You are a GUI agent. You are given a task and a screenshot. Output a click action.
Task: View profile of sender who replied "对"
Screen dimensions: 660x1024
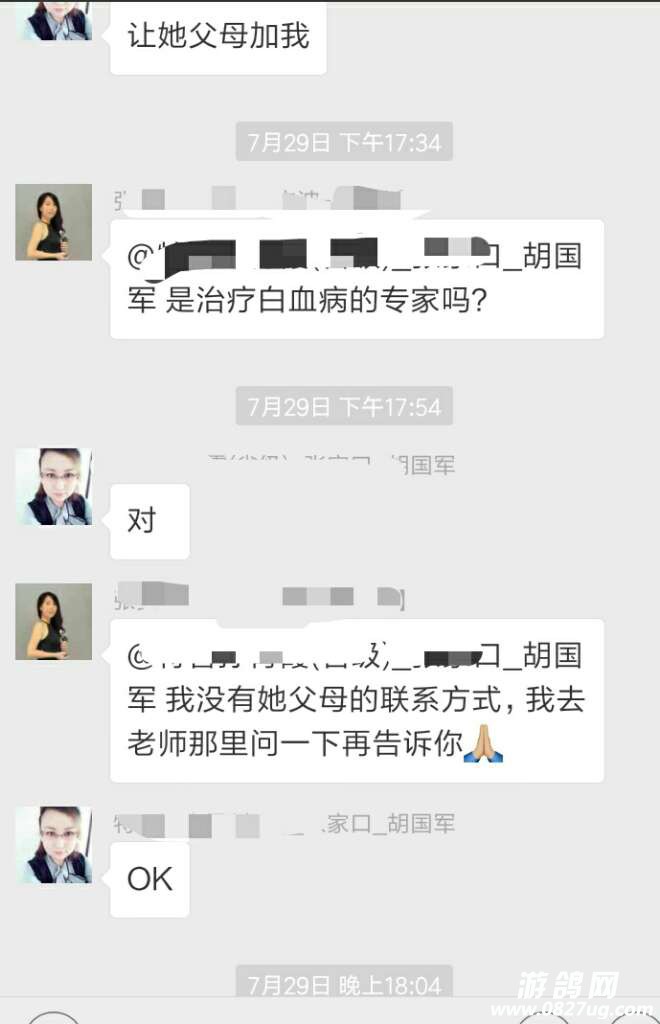click(x=54, y=487)
